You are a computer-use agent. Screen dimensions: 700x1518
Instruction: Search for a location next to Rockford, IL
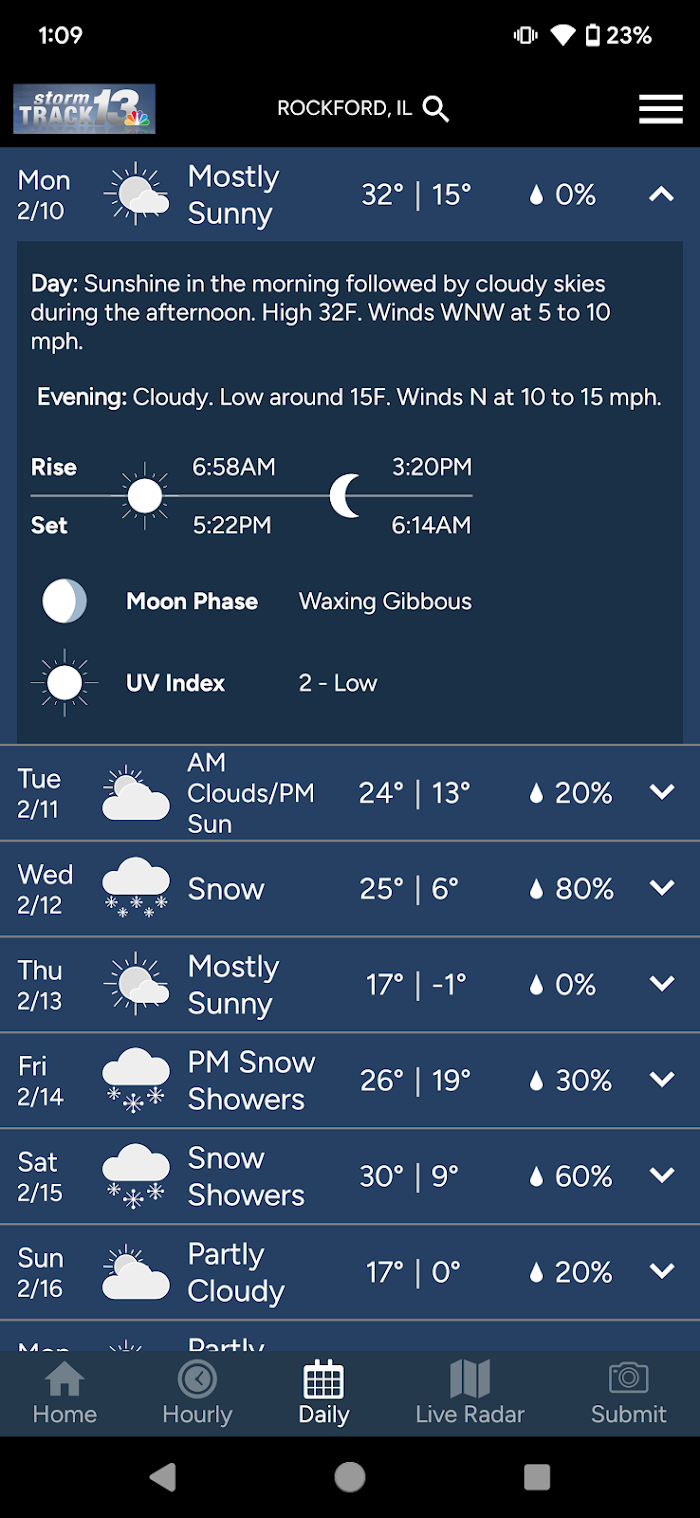(x=436, y=109)
